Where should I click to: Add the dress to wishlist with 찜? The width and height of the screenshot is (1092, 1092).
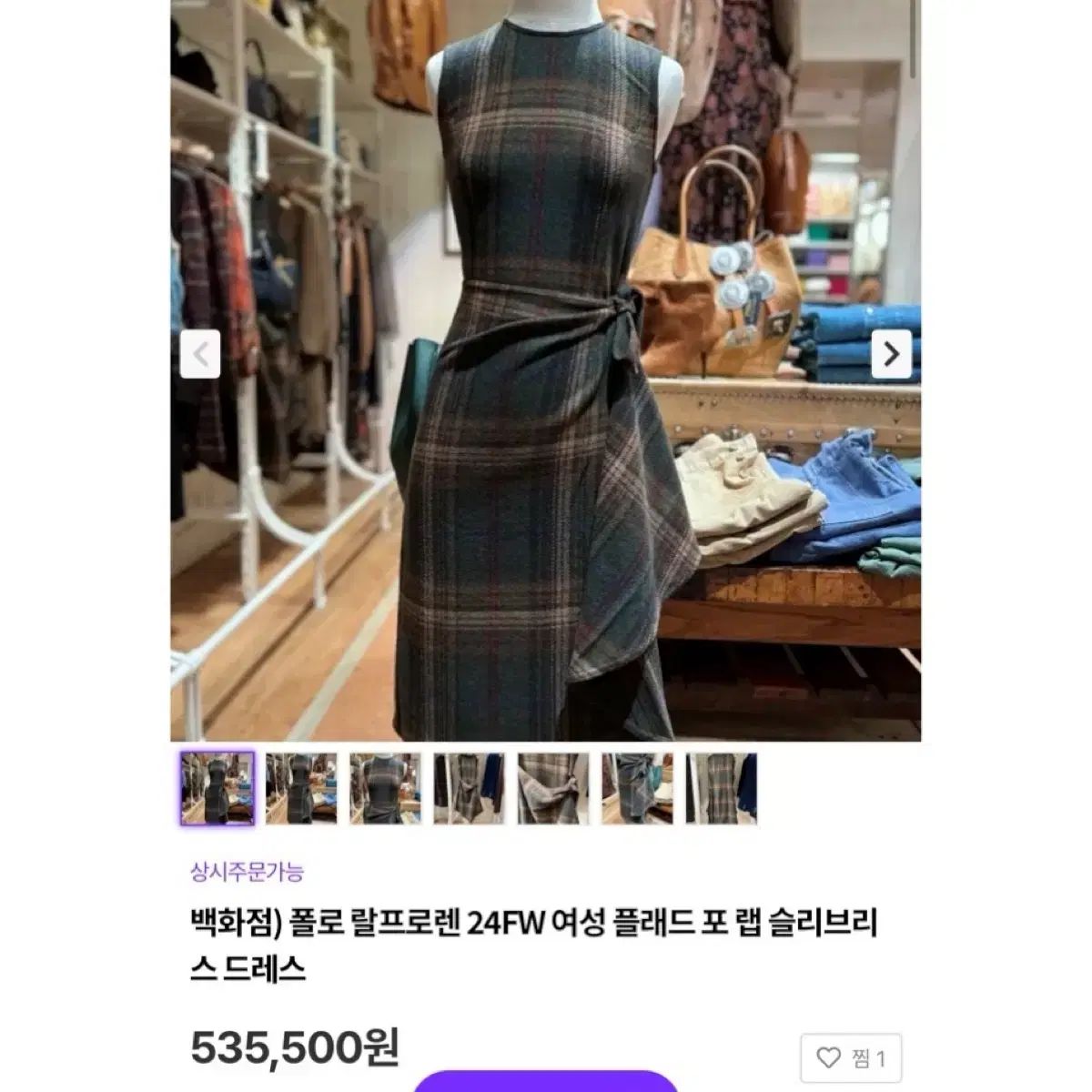click(850, 1058)
